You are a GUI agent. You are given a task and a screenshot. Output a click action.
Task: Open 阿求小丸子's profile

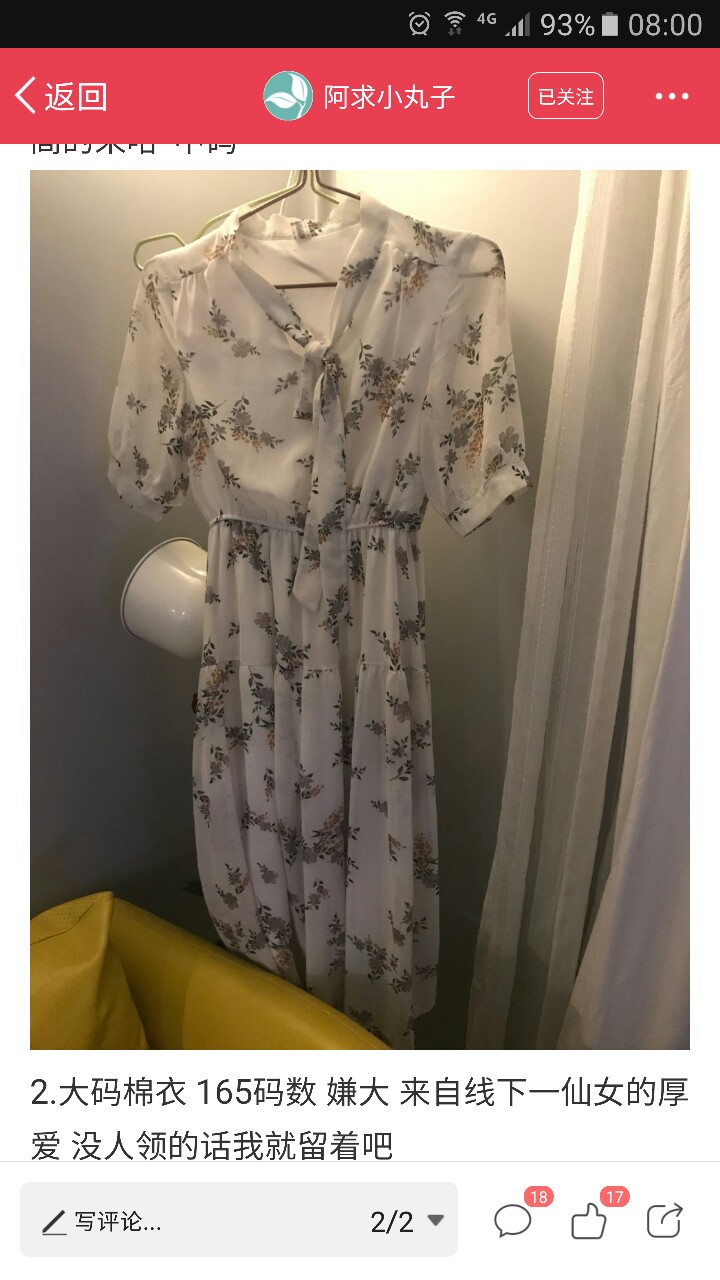tap(360, 96)
